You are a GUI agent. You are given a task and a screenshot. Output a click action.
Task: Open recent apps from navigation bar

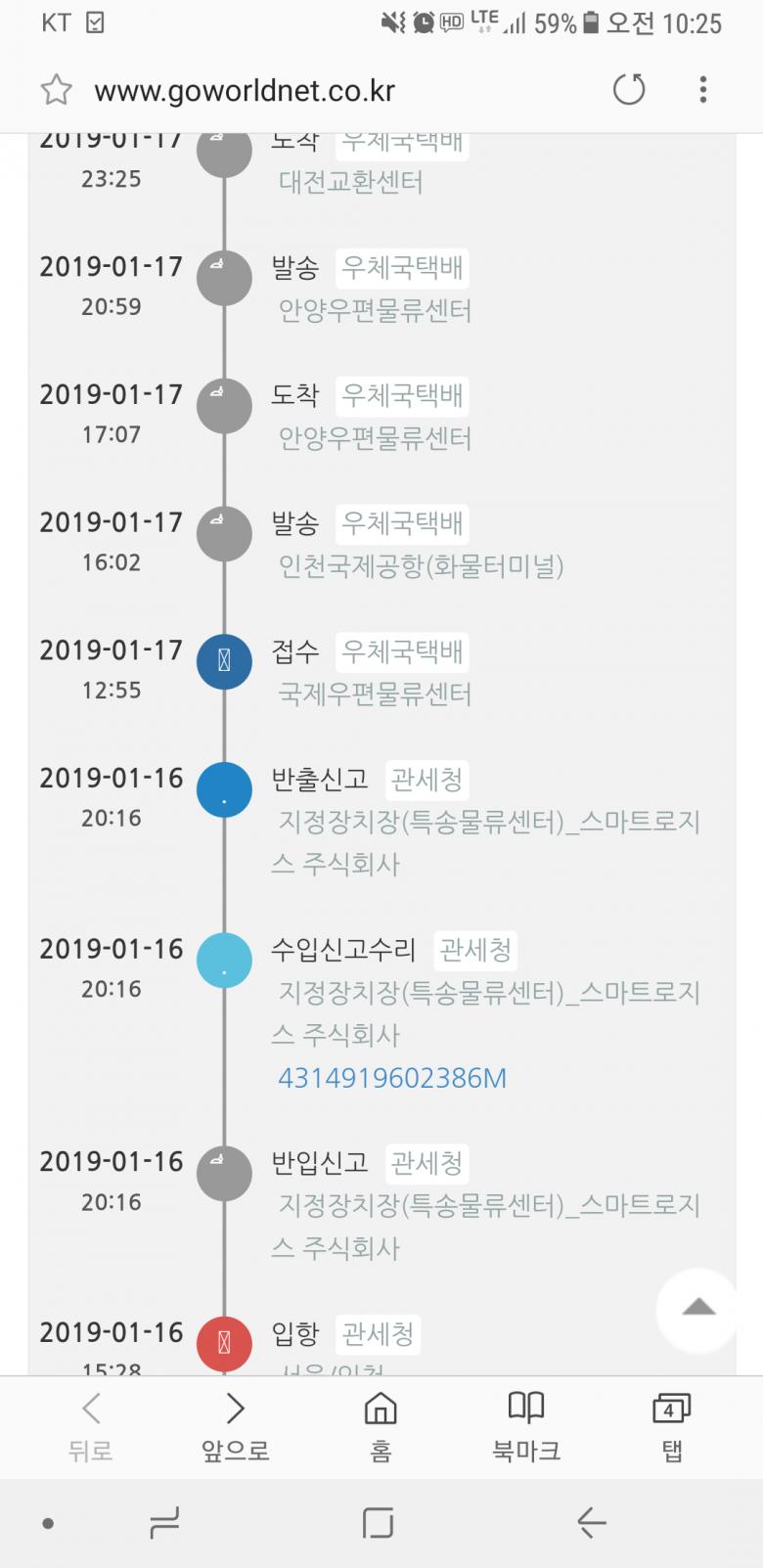pyautogui.click(x=164, y=1522)
